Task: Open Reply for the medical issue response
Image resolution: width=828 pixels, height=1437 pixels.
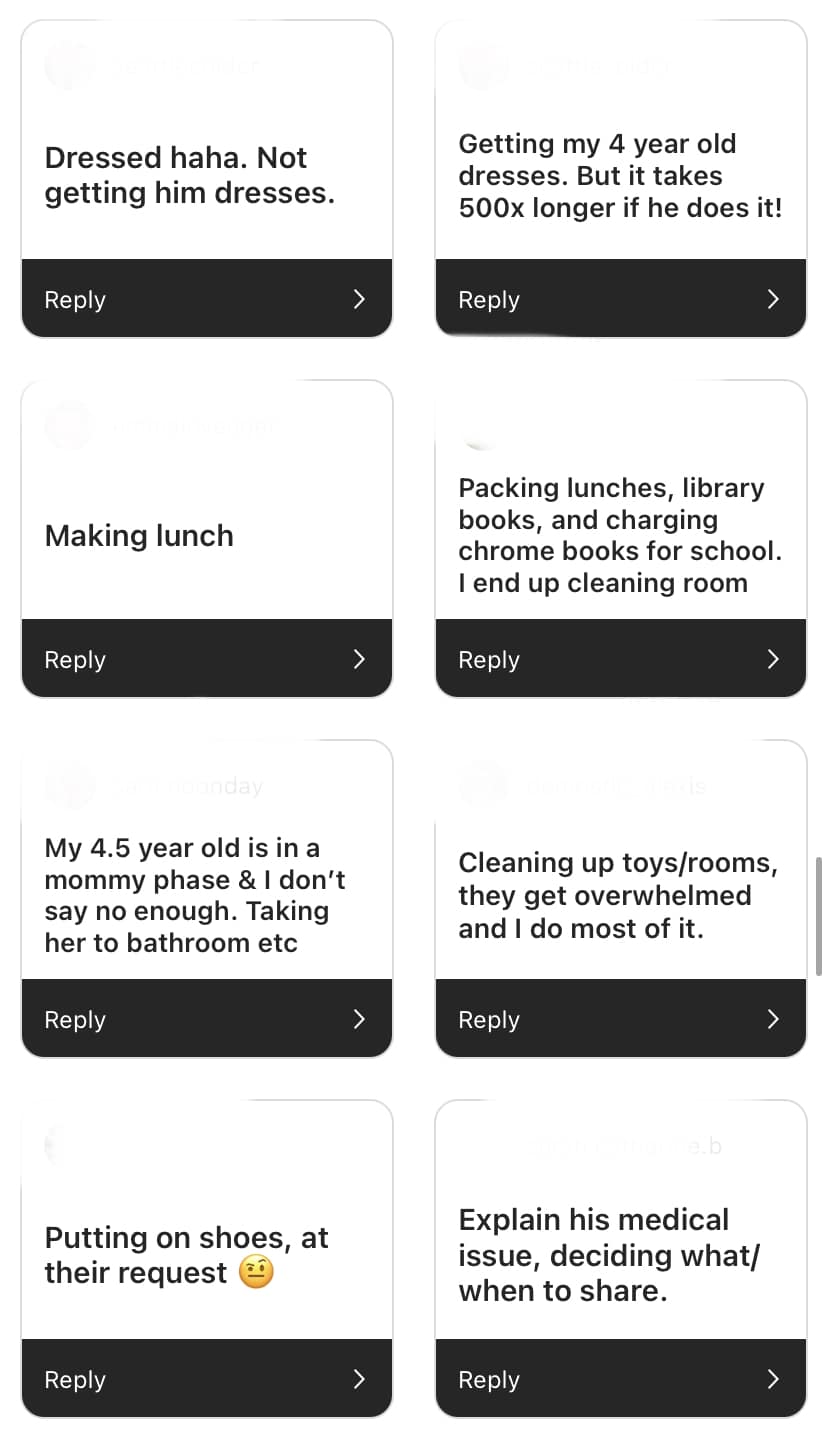Action: pos(620,1379)
